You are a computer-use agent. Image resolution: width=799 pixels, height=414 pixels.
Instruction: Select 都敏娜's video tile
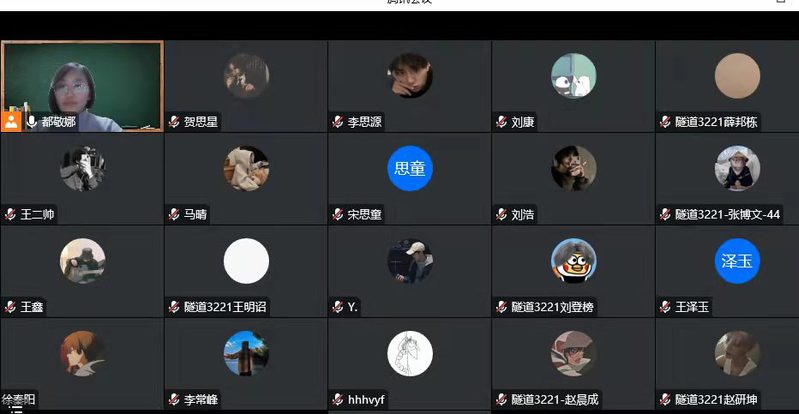tap(82, 86)
